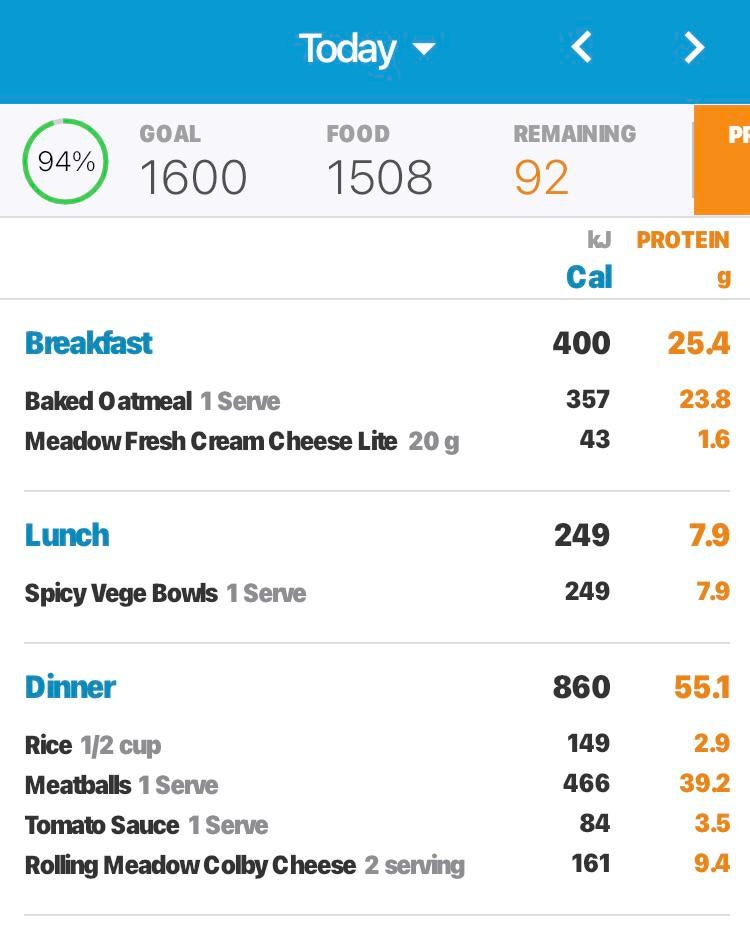
Task: Open the Today date dropdown
Action: [x=366, y=48]
